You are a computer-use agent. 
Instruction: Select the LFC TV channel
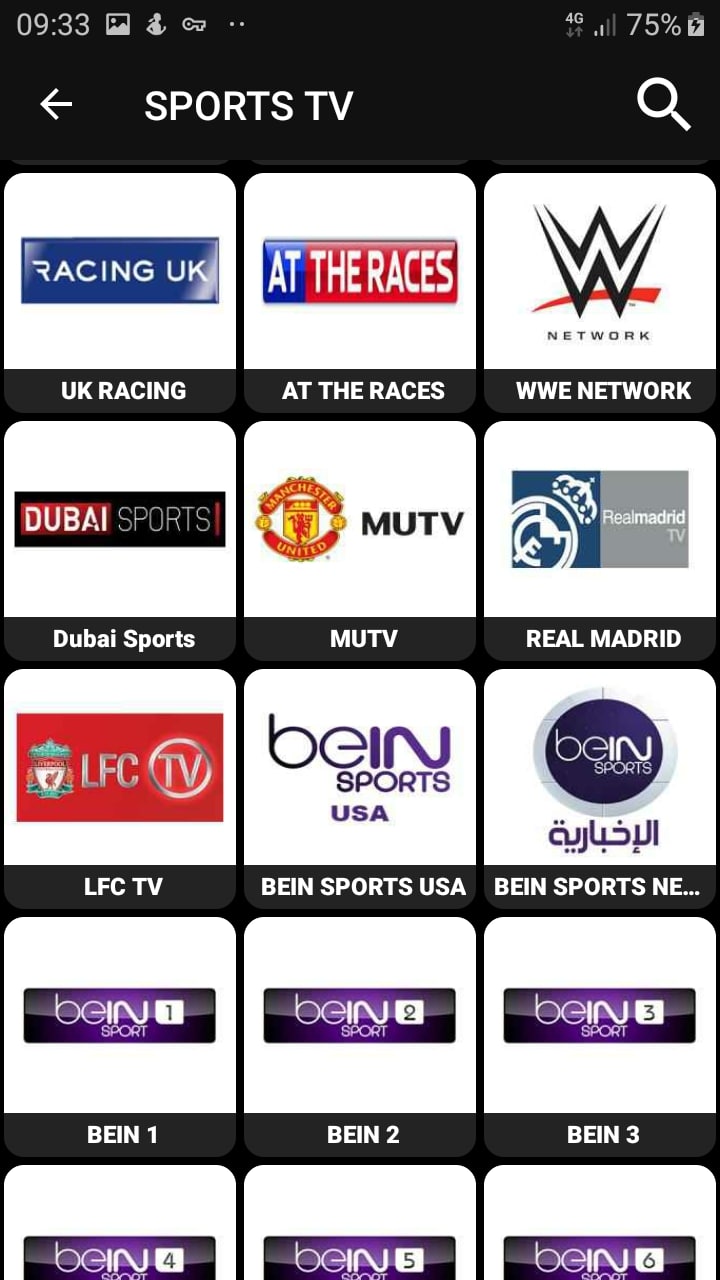(120, 786)
